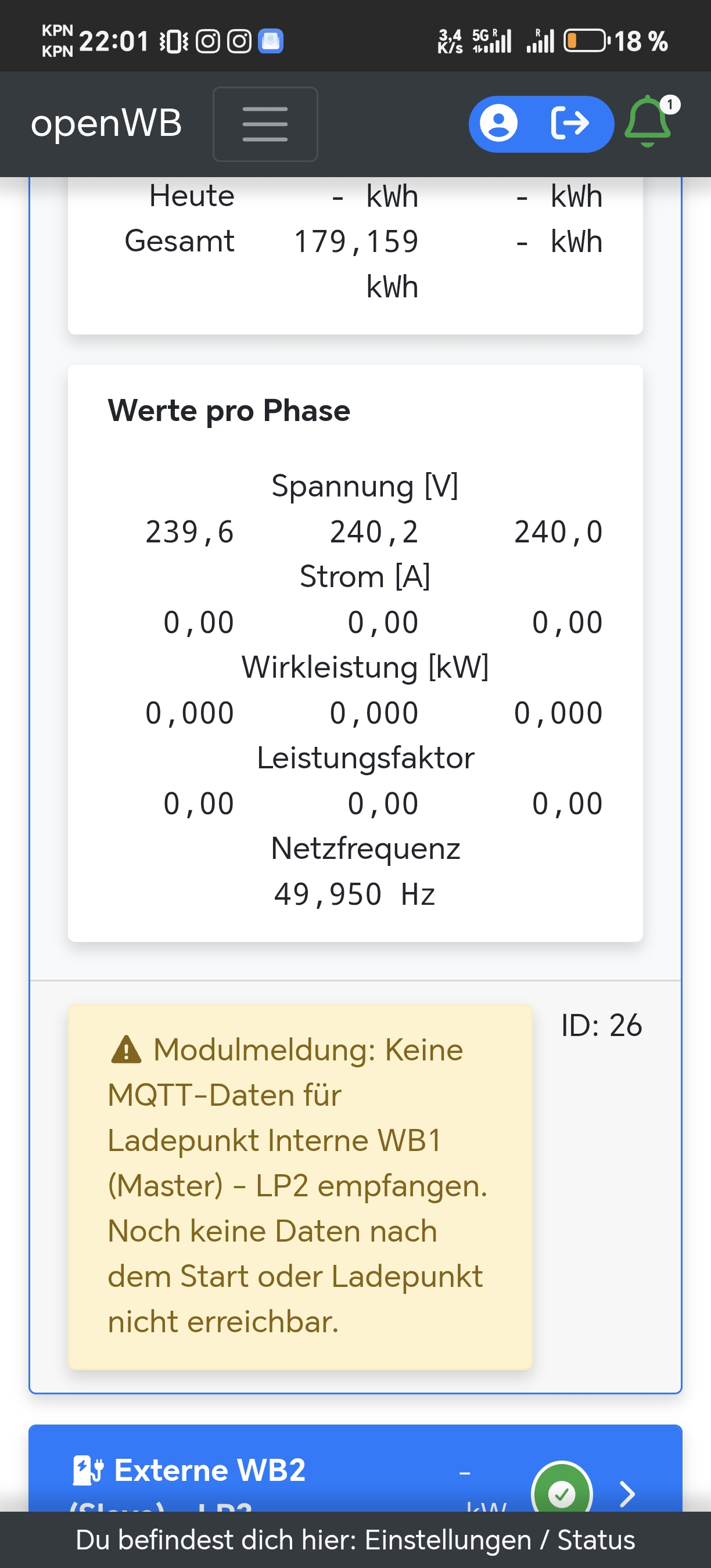The height and width of the screenshot is (1568, 711).
Task: Expand the Externe WB2 (Slave) card
Action: 626,1493
